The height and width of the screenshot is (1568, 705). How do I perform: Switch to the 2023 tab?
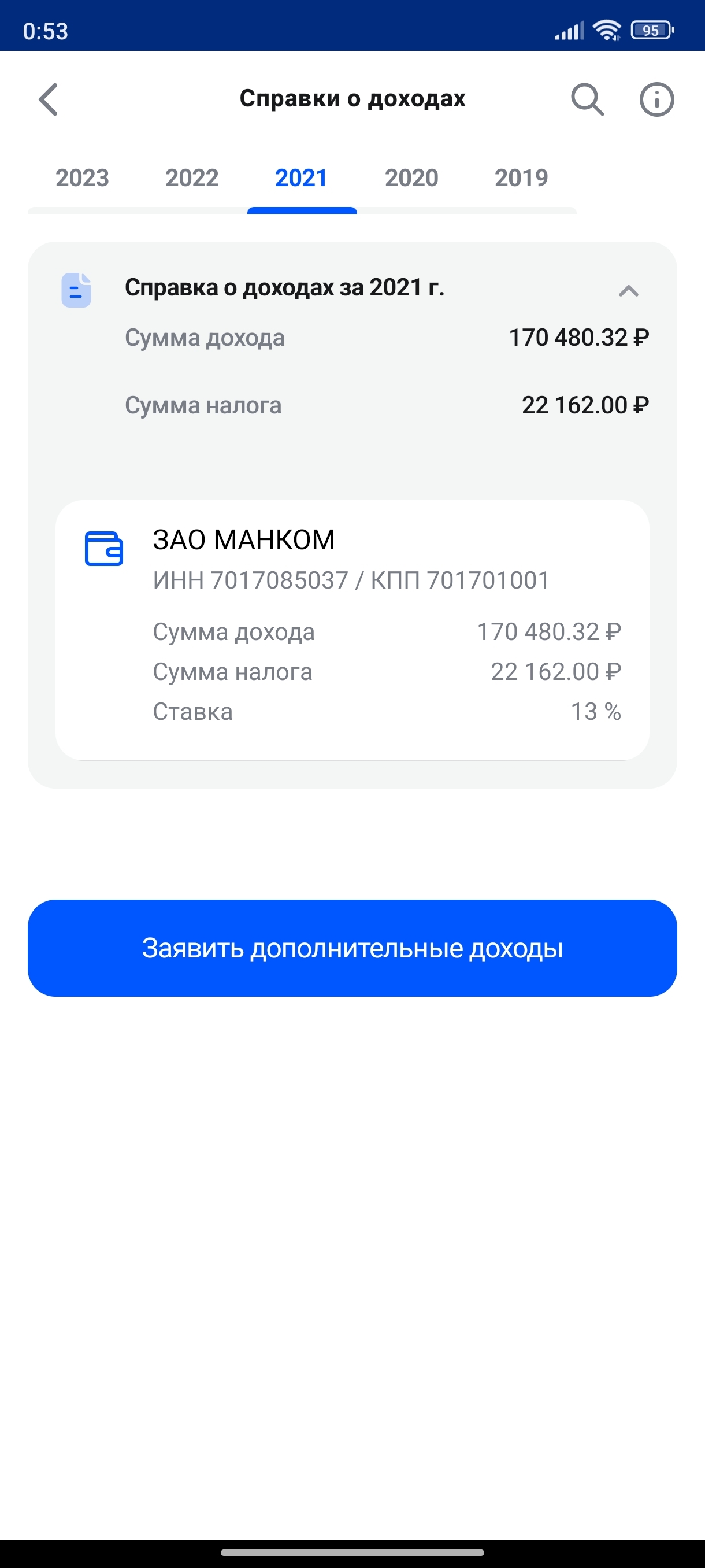(x=82, y=178)
